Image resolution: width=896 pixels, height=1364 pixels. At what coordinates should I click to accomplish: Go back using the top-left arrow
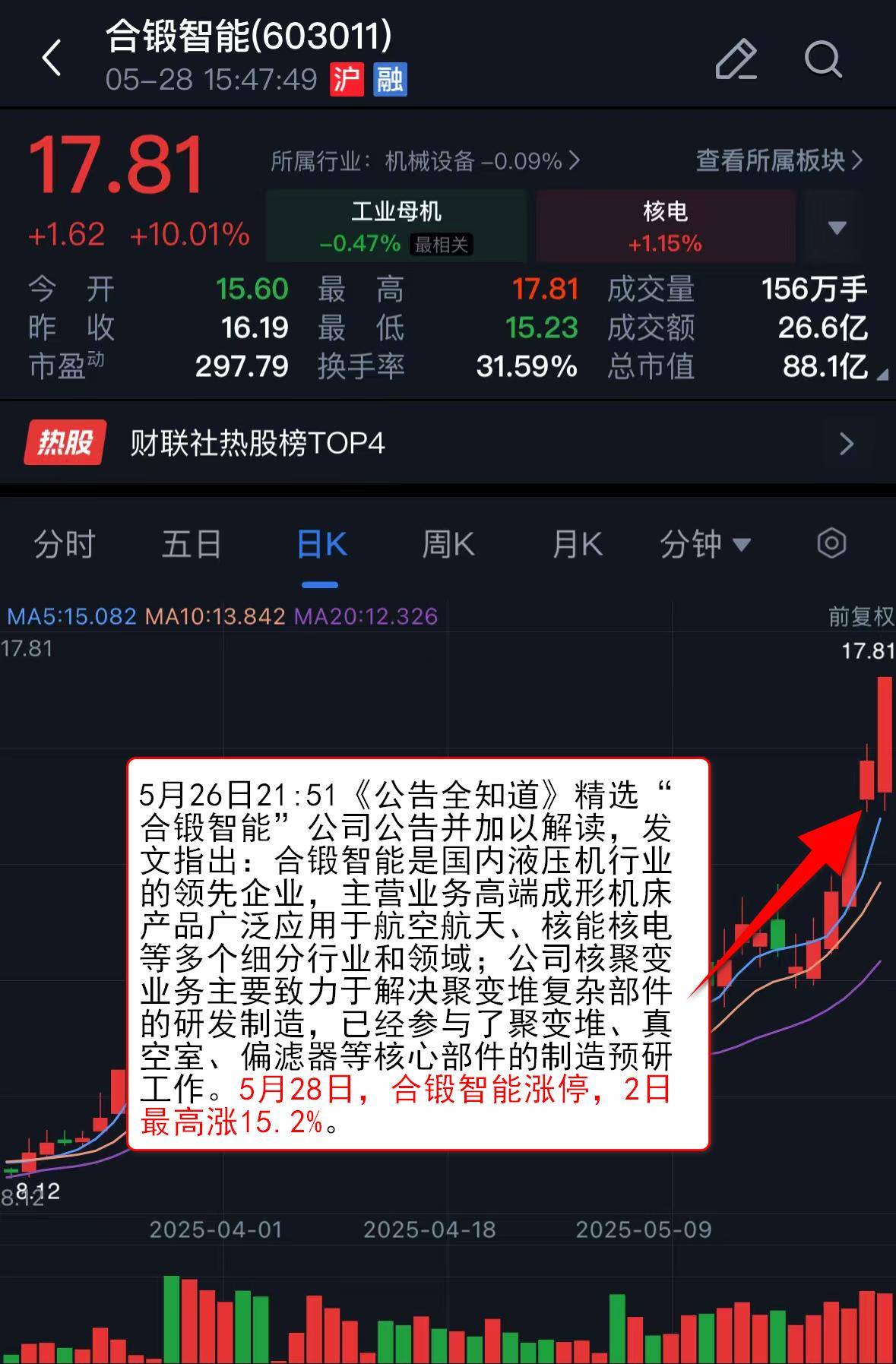pos(52,59)
